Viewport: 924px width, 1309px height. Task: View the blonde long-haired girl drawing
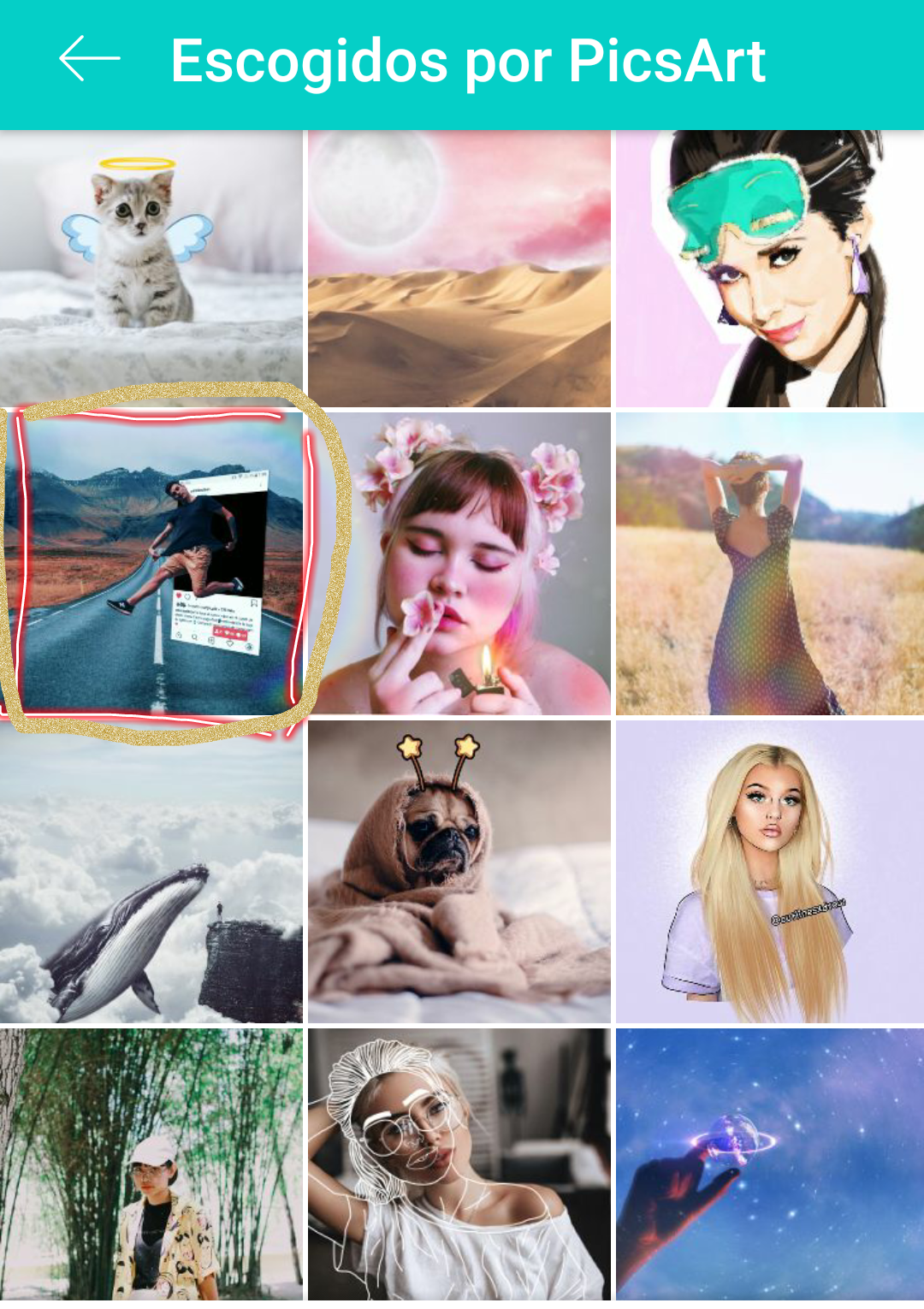(x=769, y=873)
